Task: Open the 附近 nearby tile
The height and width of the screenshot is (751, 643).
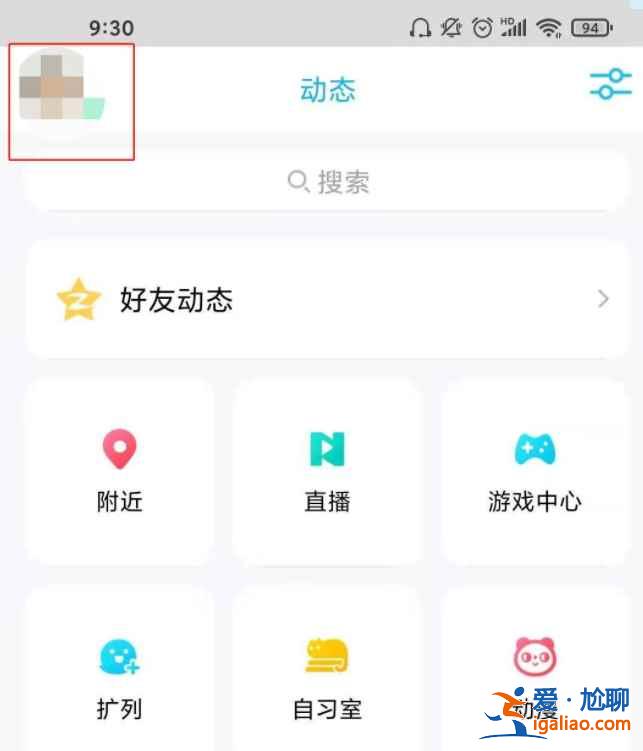Action: [x=120, y=472]
